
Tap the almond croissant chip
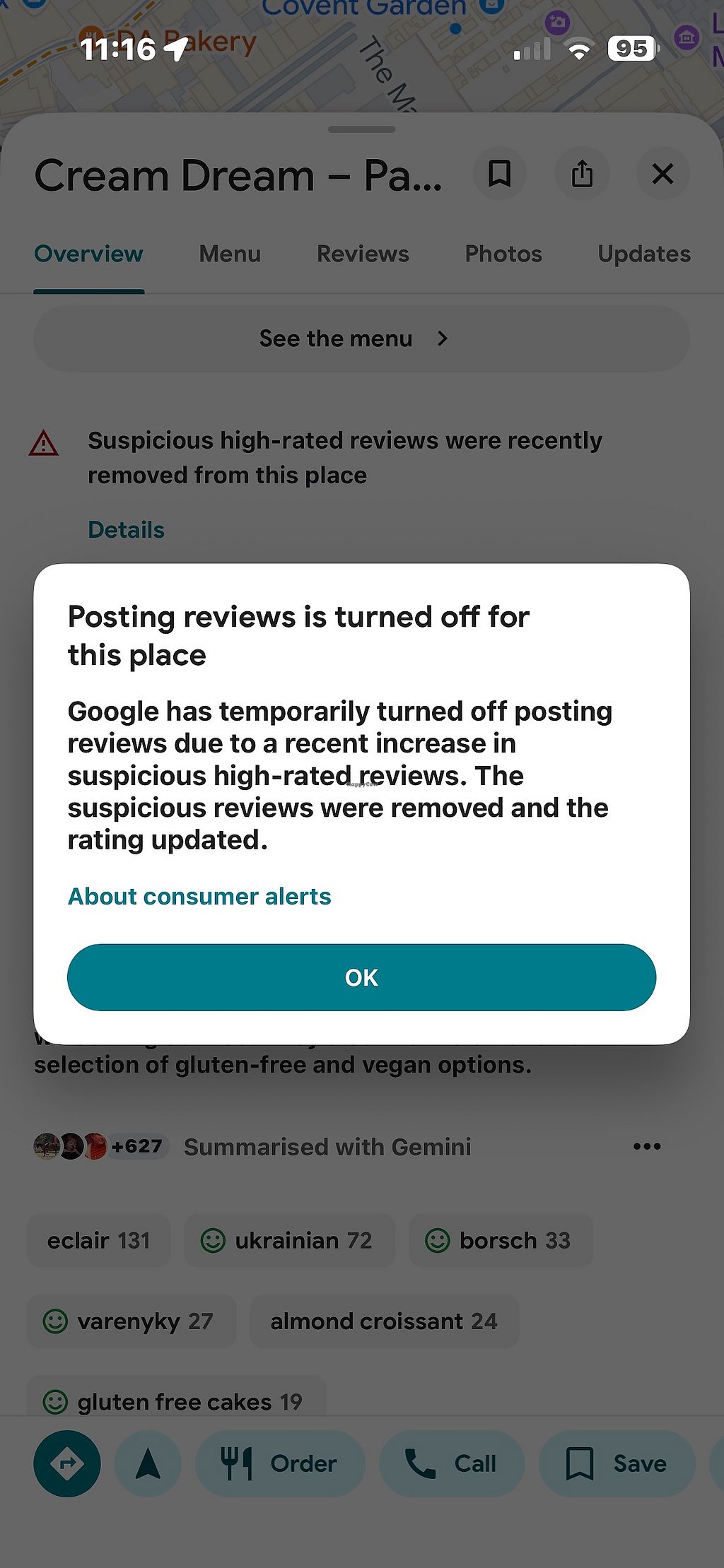coord(384,1321)
